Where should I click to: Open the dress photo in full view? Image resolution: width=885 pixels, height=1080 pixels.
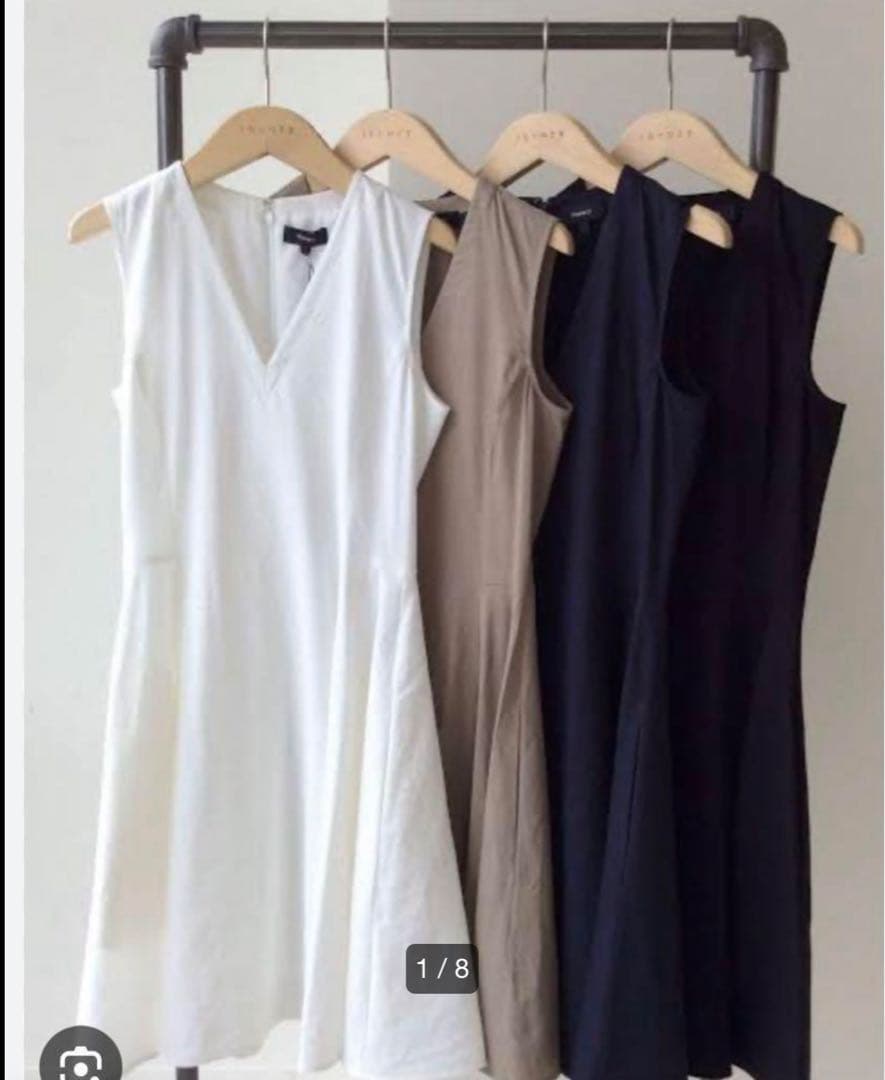(x=450, y=540)
